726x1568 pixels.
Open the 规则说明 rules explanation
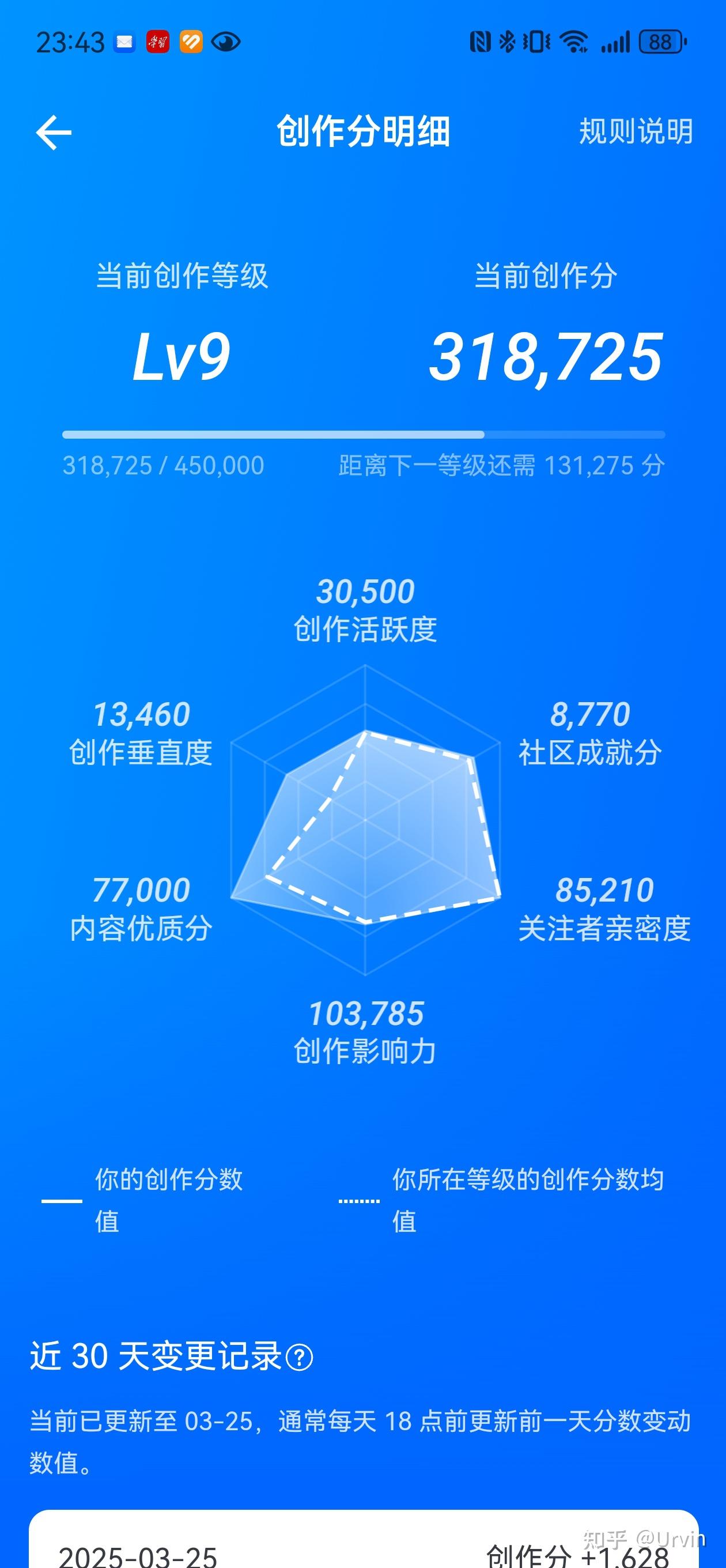pos(636,131)
